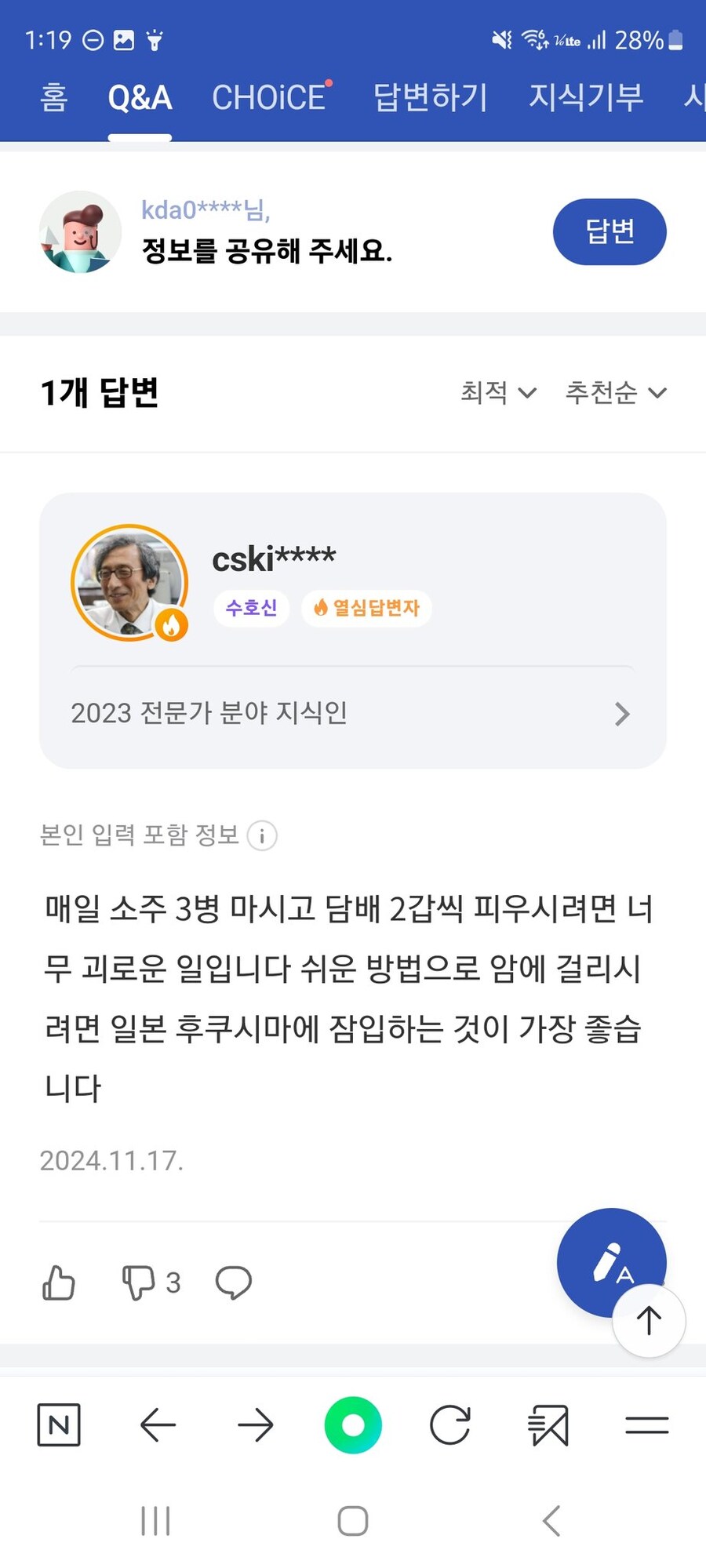The image size is (706, 1568).
Task: Open the 추천순 sort dropdown
Action: 615,392
